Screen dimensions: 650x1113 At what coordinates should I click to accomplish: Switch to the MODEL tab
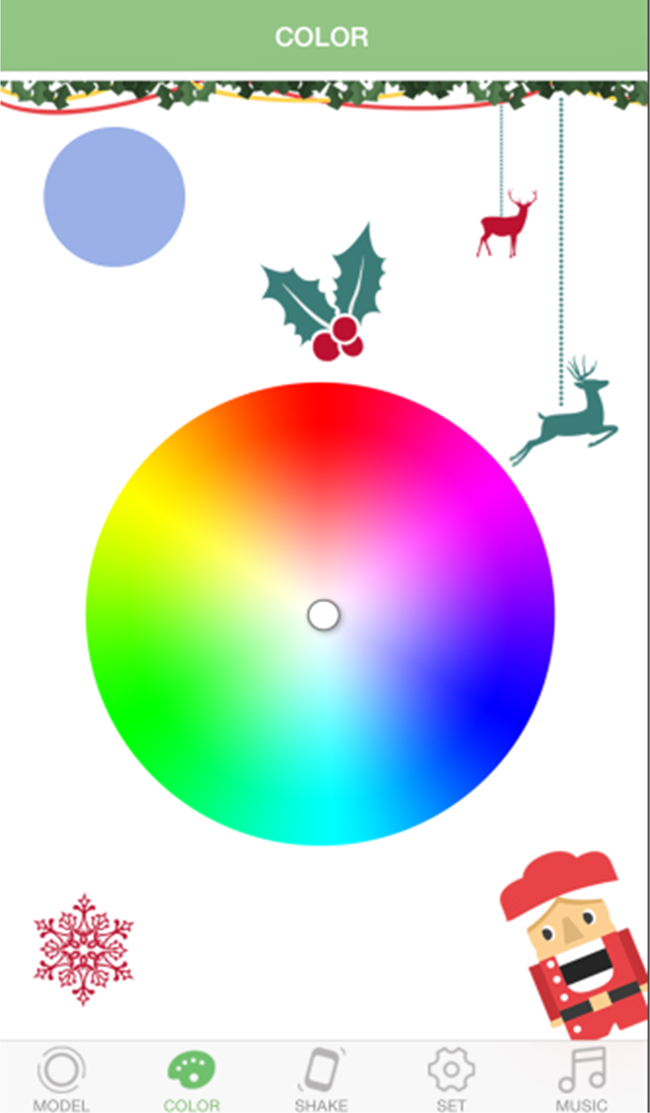(x=61, y=1078)
